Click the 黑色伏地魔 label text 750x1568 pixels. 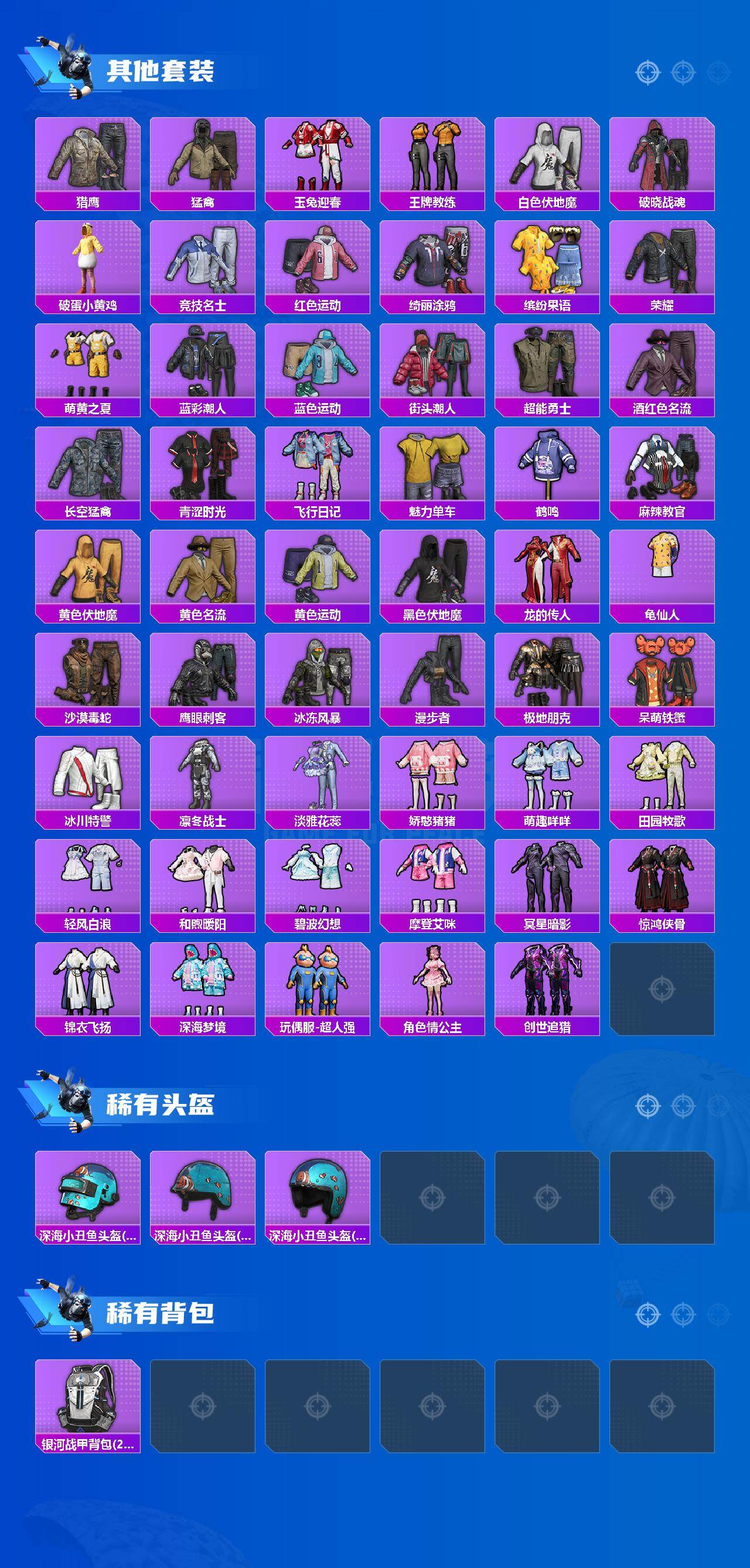pos(432,615)
